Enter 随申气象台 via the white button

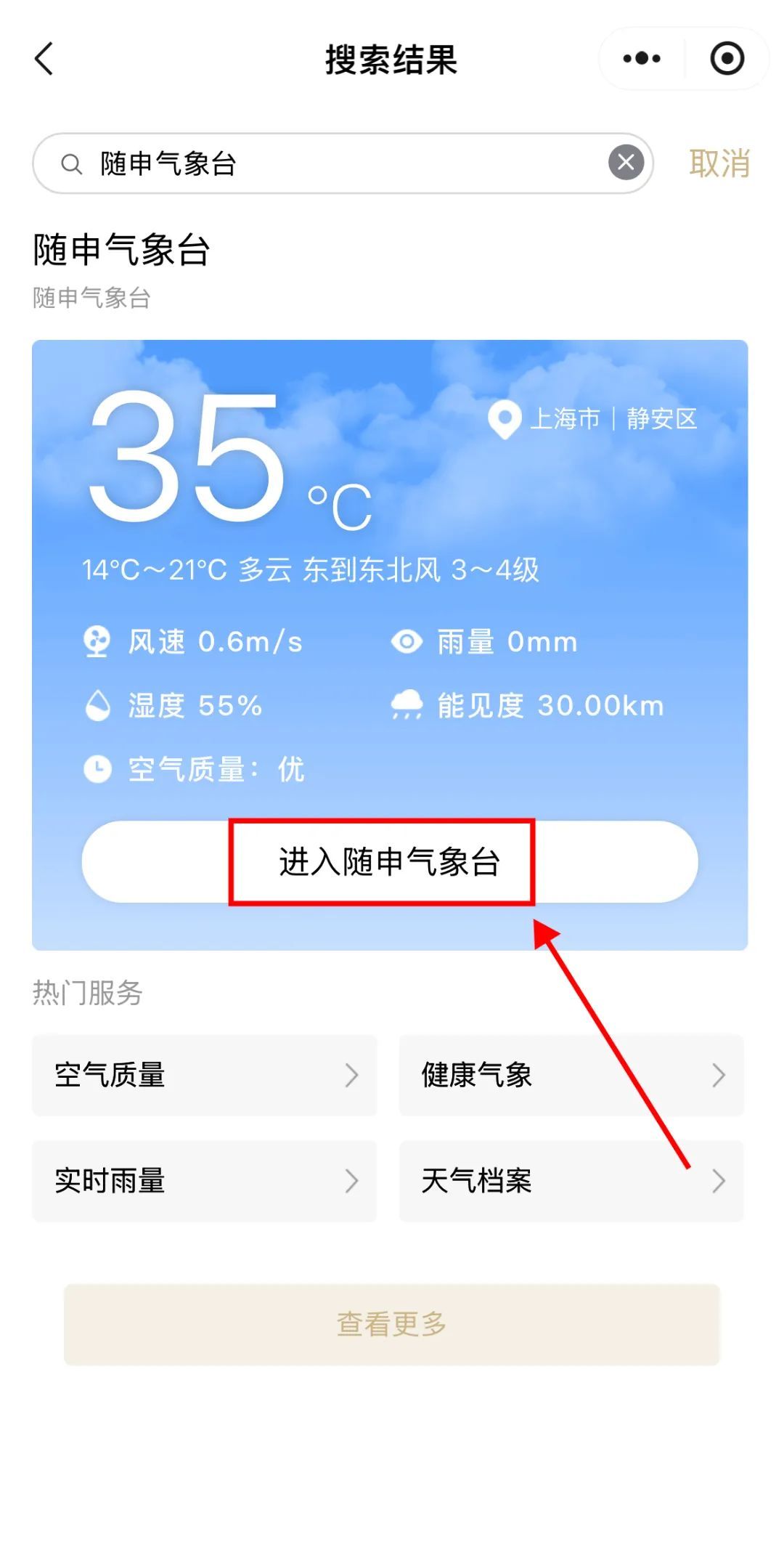click(390, 862)
